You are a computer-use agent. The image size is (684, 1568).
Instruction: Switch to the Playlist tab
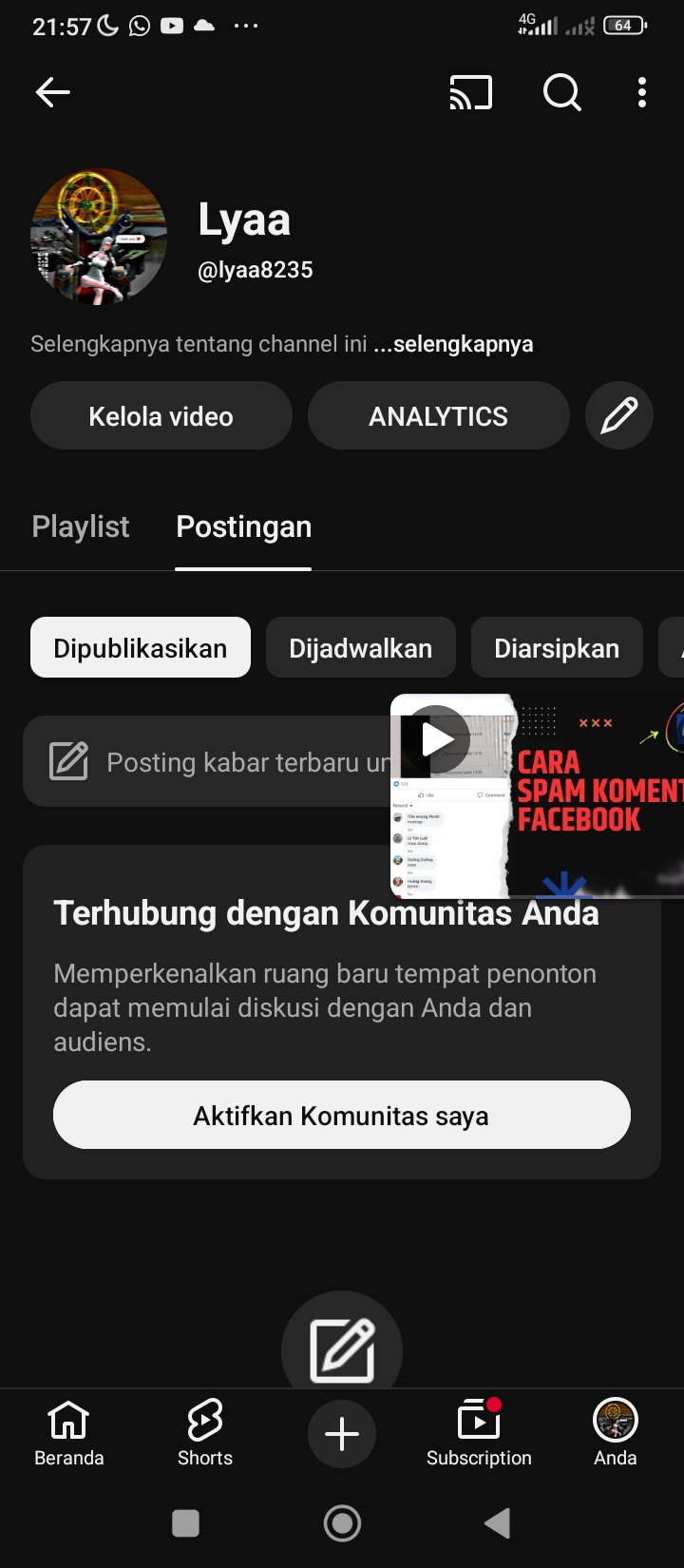[x=81, y=526]
